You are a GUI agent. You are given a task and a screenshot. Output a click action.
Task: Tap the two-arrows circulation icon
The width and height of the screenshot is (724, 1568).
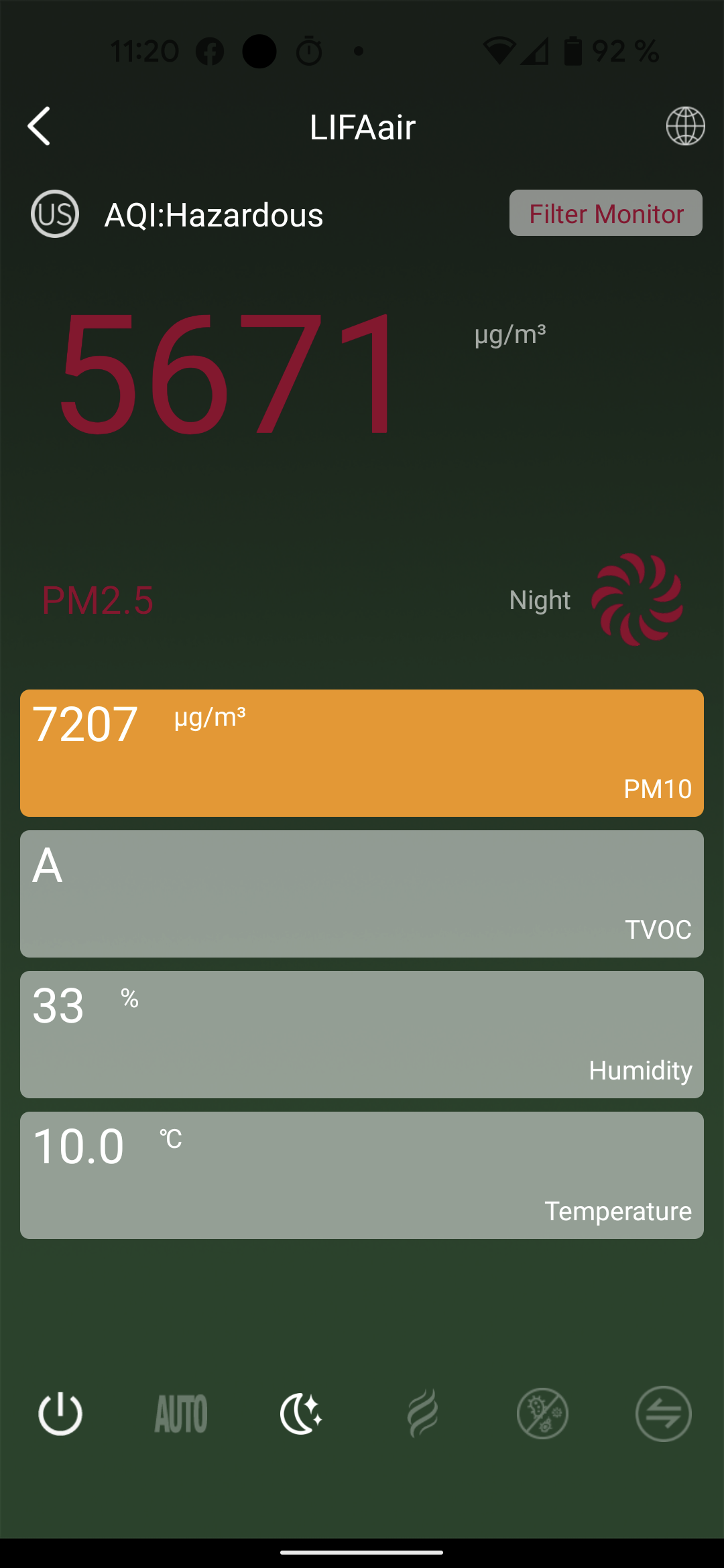[663, 1413]
